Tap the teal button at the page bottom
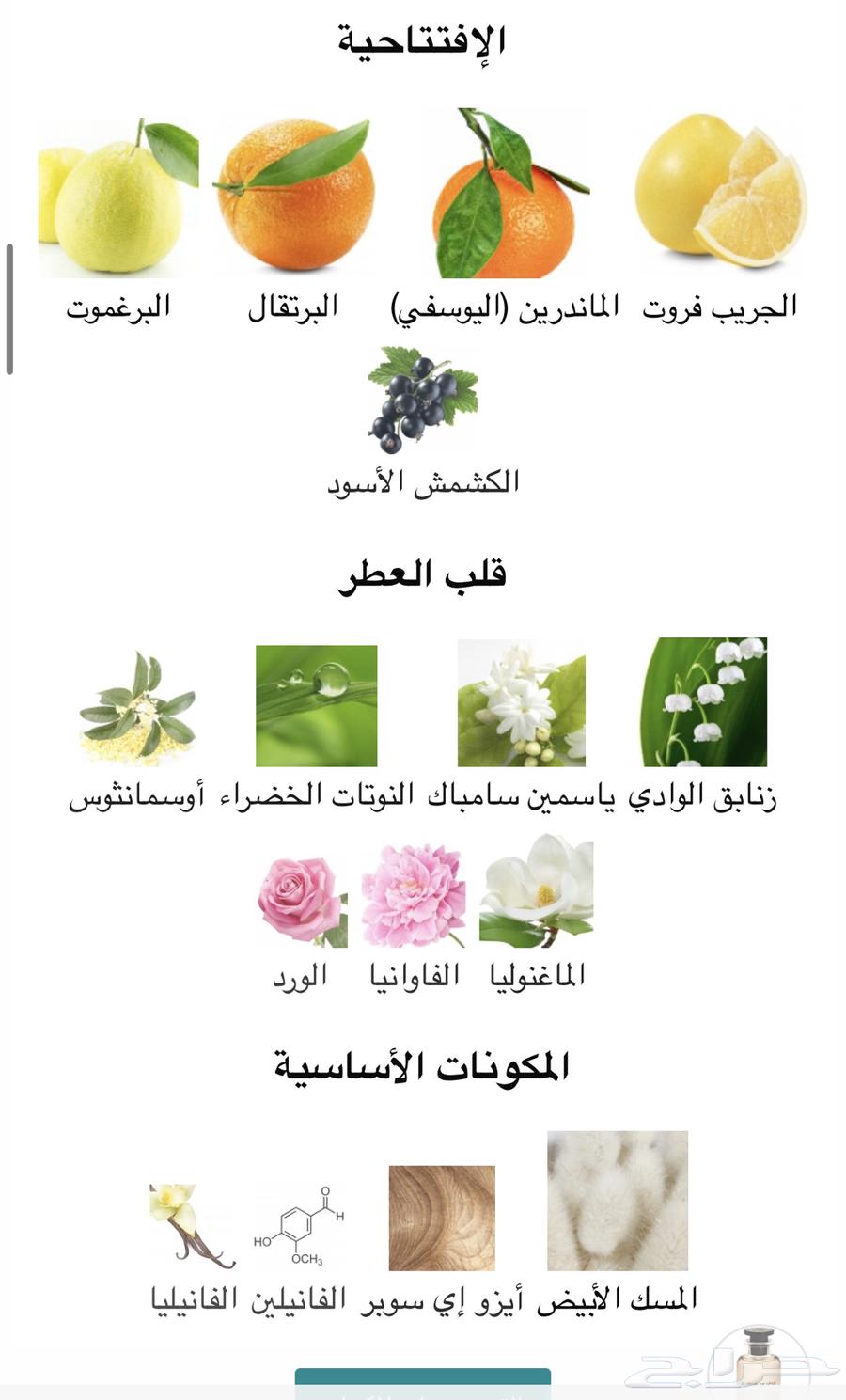The width and height of the screenshot is (846, 1400). 423,1384
